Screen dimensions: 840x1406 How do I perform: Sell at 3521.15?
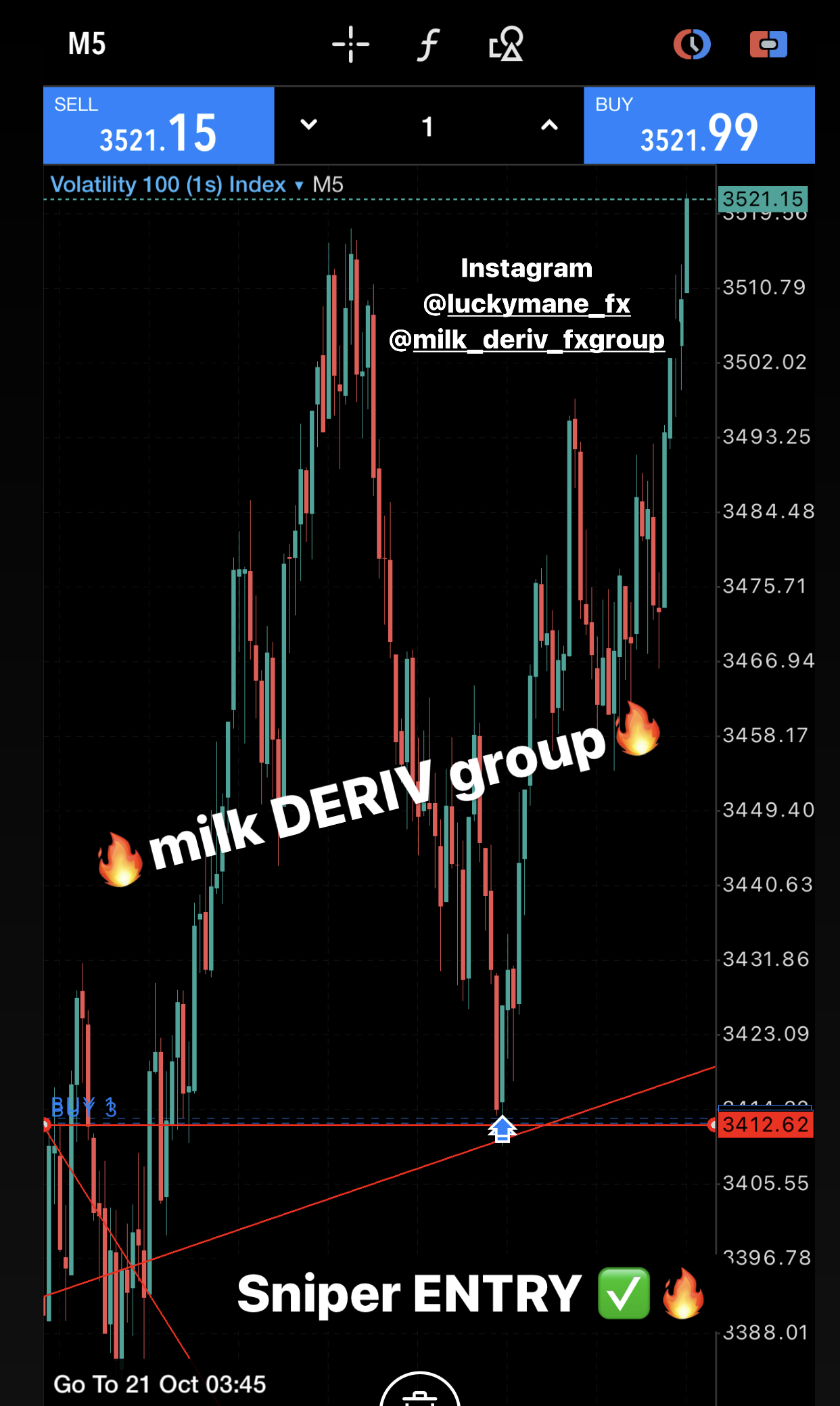pos(159,125)
